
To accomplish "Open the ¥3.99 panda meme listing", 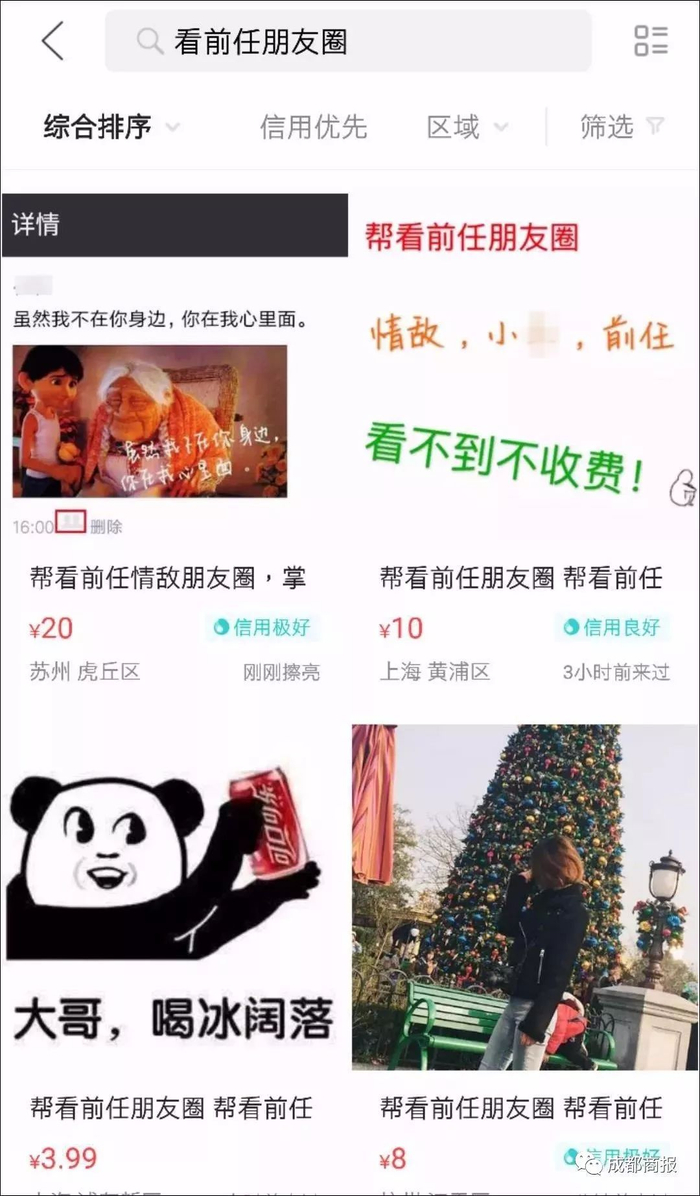I will [174, 920].
